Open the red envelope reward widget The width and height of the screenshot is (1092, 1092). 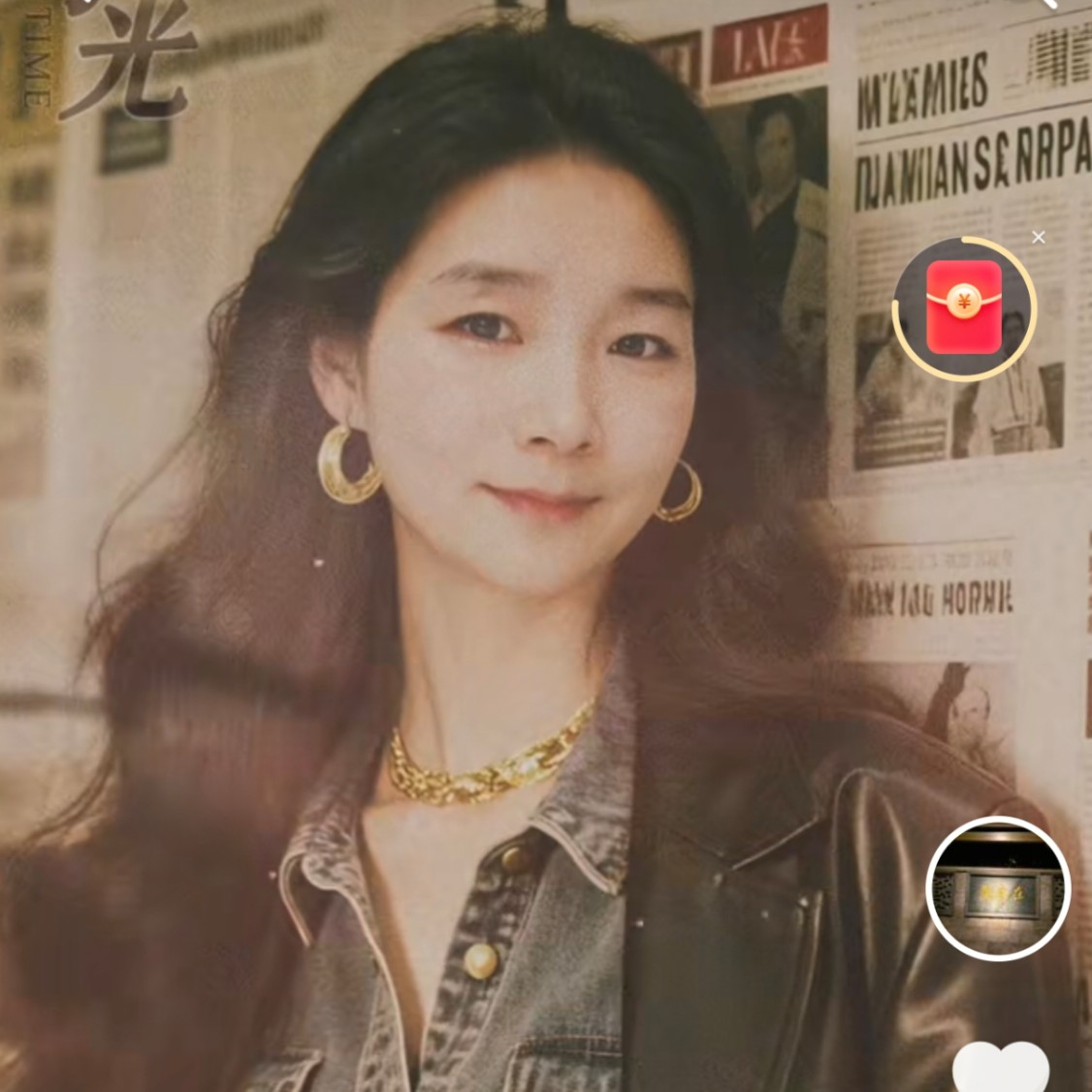pos(964,308)
